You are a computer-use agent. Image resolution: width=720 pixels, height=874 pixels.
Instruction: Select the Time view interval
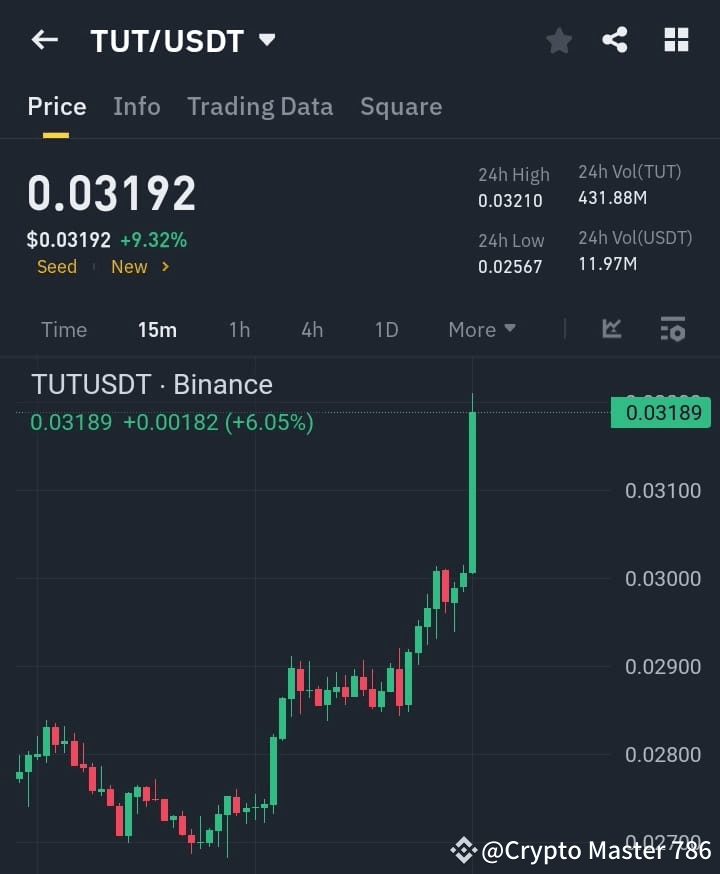pos(64,329)
